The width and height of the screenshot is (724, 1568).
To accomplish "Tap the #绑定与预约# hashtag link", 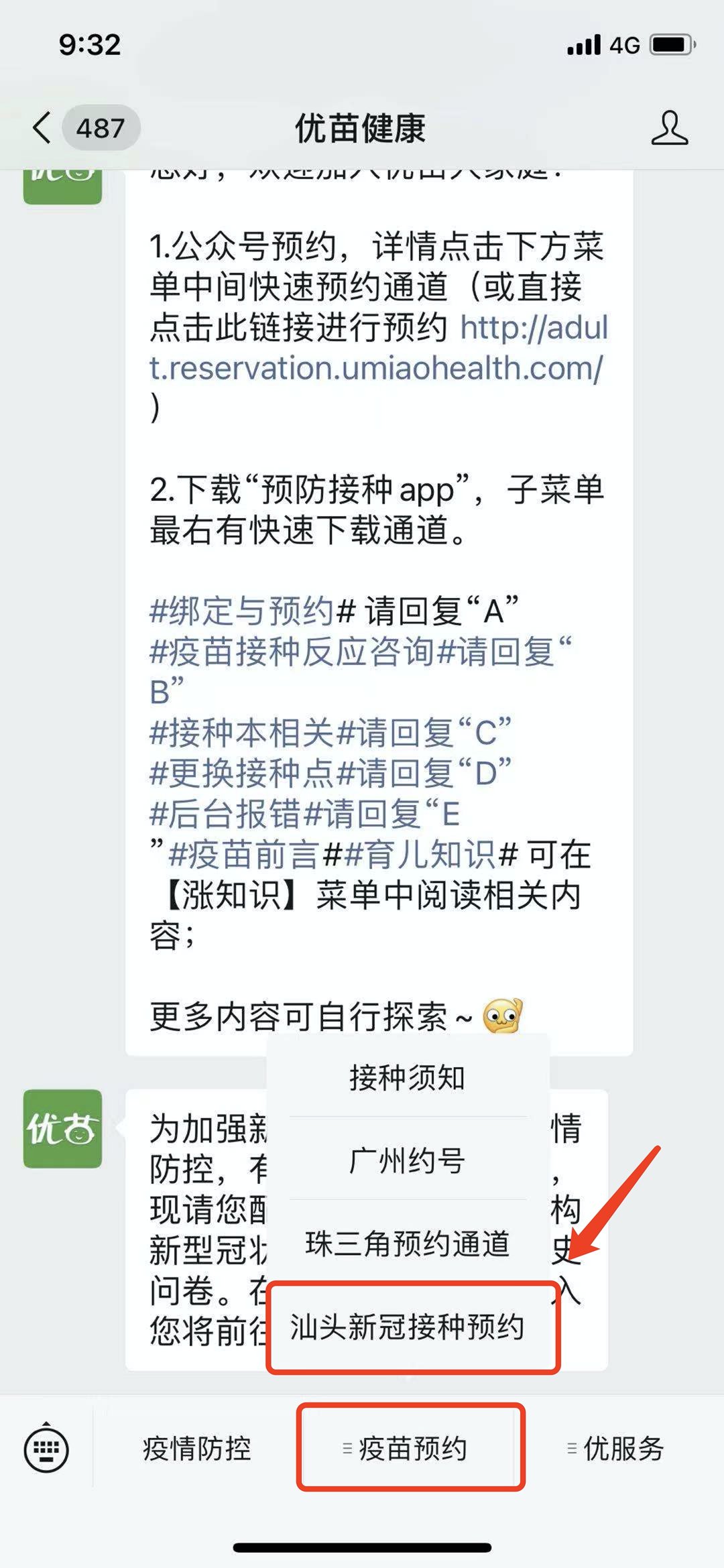I will click(241, 611).
